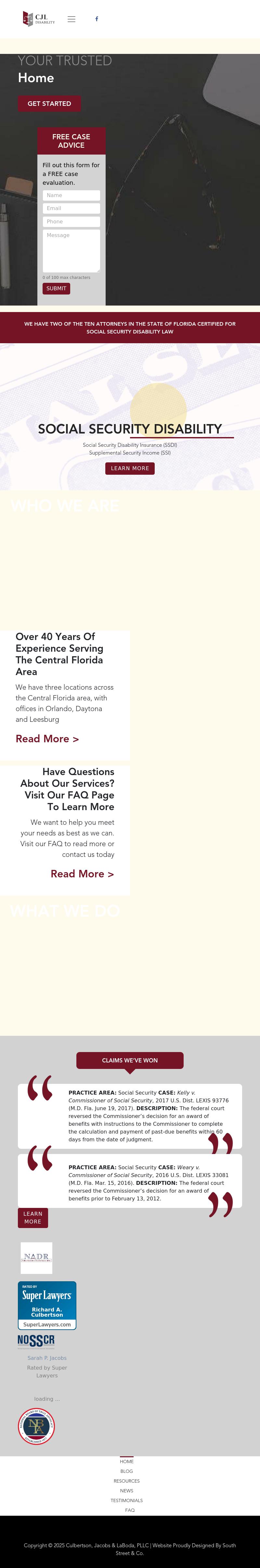Read more about 40 years of experience
The width and height of the screenshot is (260, 1568).
(x=47, y=738)
